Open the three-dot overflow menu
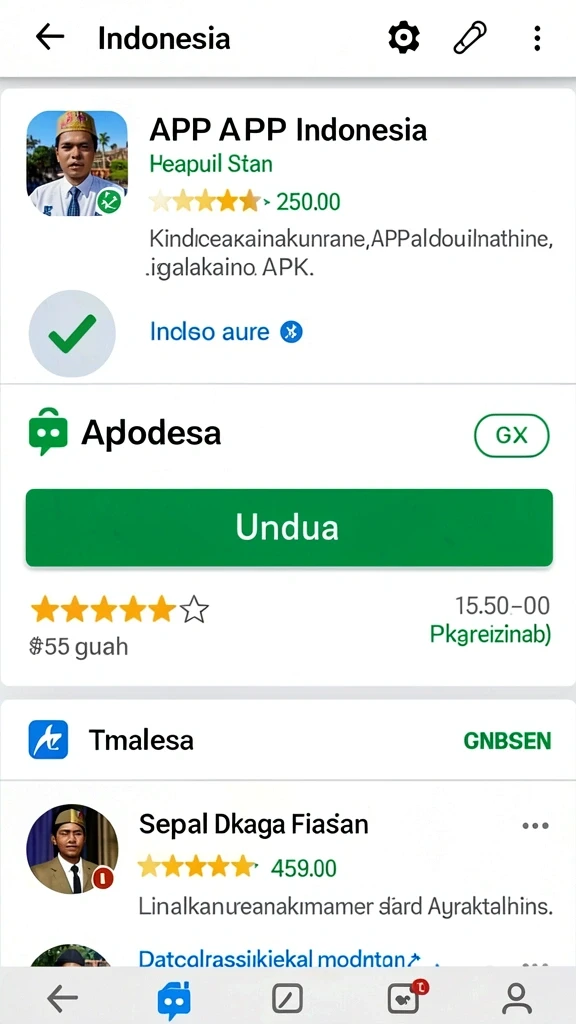The height and width of the screenshot is (1024, 576). pyautogui.click(x=537, y=38)
